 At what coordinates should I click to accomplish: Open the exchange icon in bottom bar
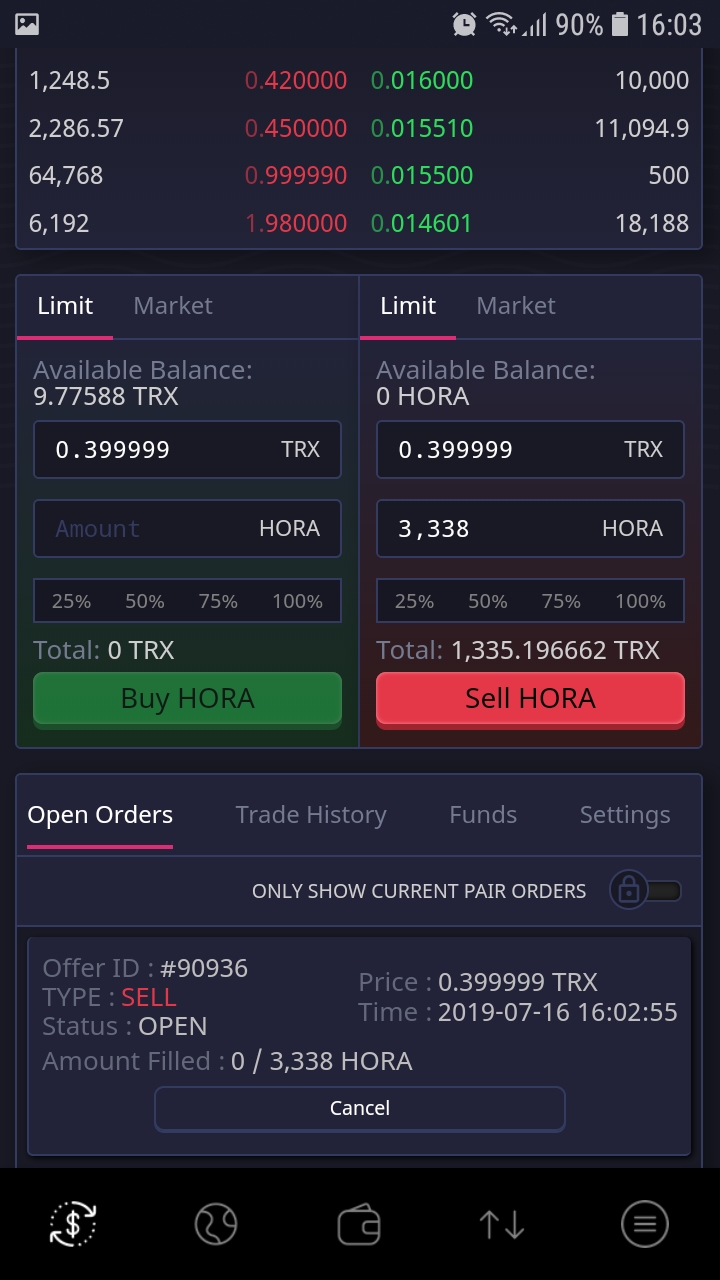(73, 1224)
